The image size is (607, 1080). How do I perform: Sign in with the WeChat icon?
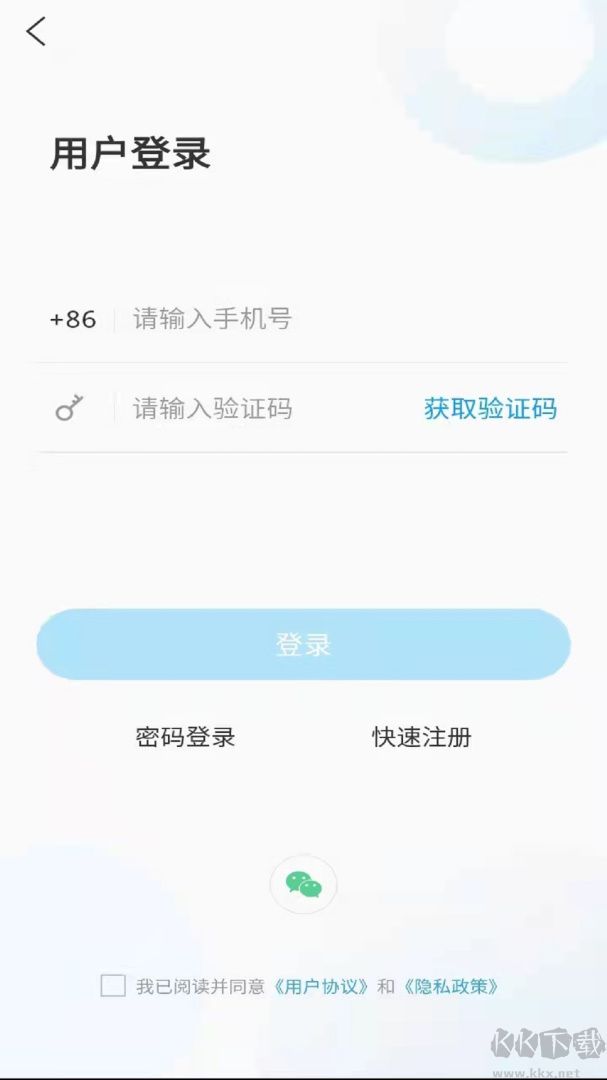point(303,884)
